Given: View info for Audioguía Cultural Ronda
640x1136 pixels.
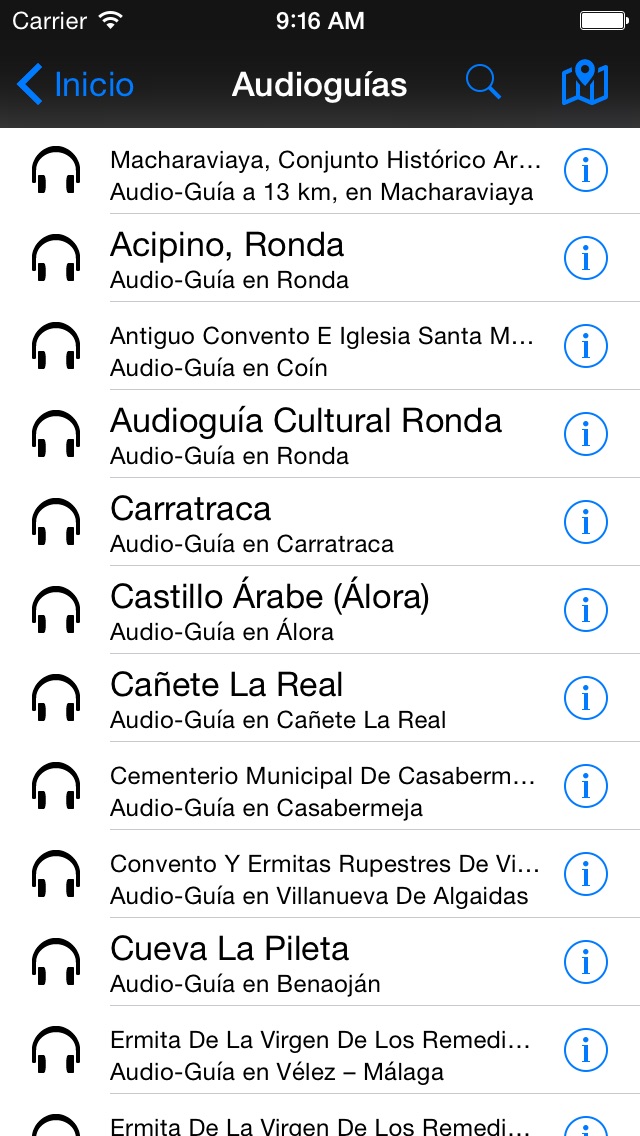Looking at the screenshot, I should 586,435.
